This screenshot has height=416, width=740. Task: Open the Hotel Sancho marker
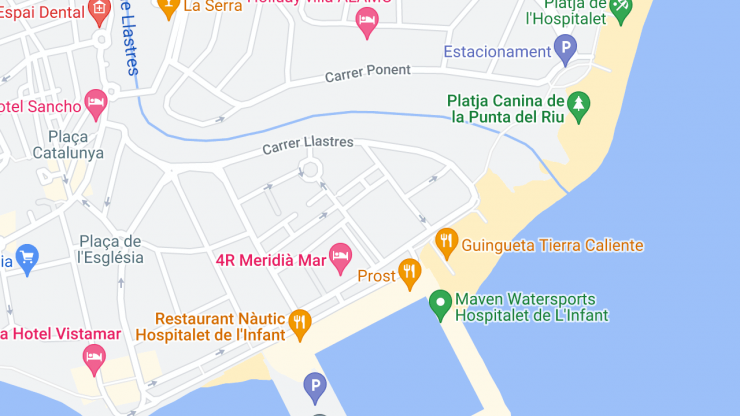pyautogui.click(x=96, y=101)
